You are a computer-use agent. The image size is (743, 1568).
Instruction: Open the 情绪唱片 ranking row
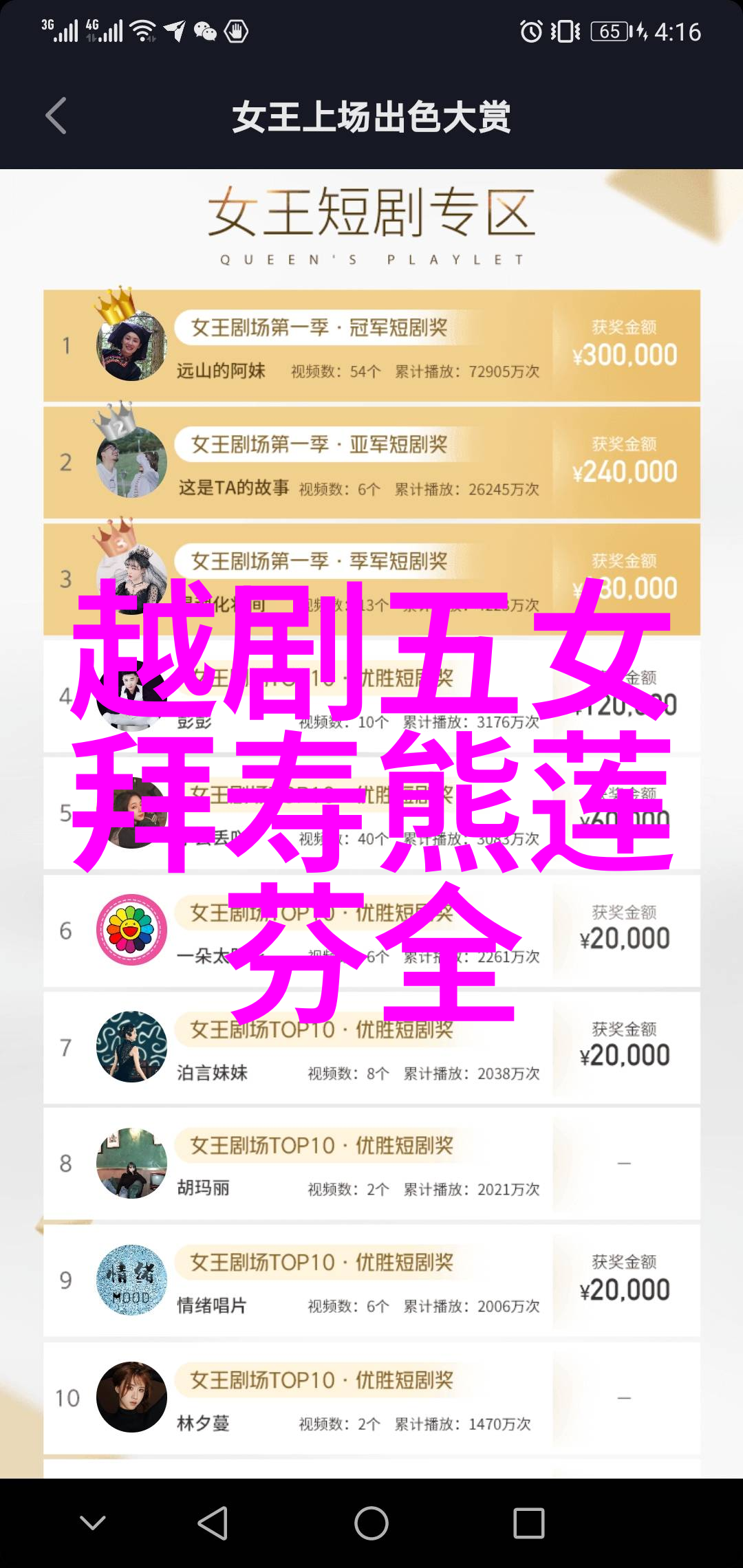371,1281
